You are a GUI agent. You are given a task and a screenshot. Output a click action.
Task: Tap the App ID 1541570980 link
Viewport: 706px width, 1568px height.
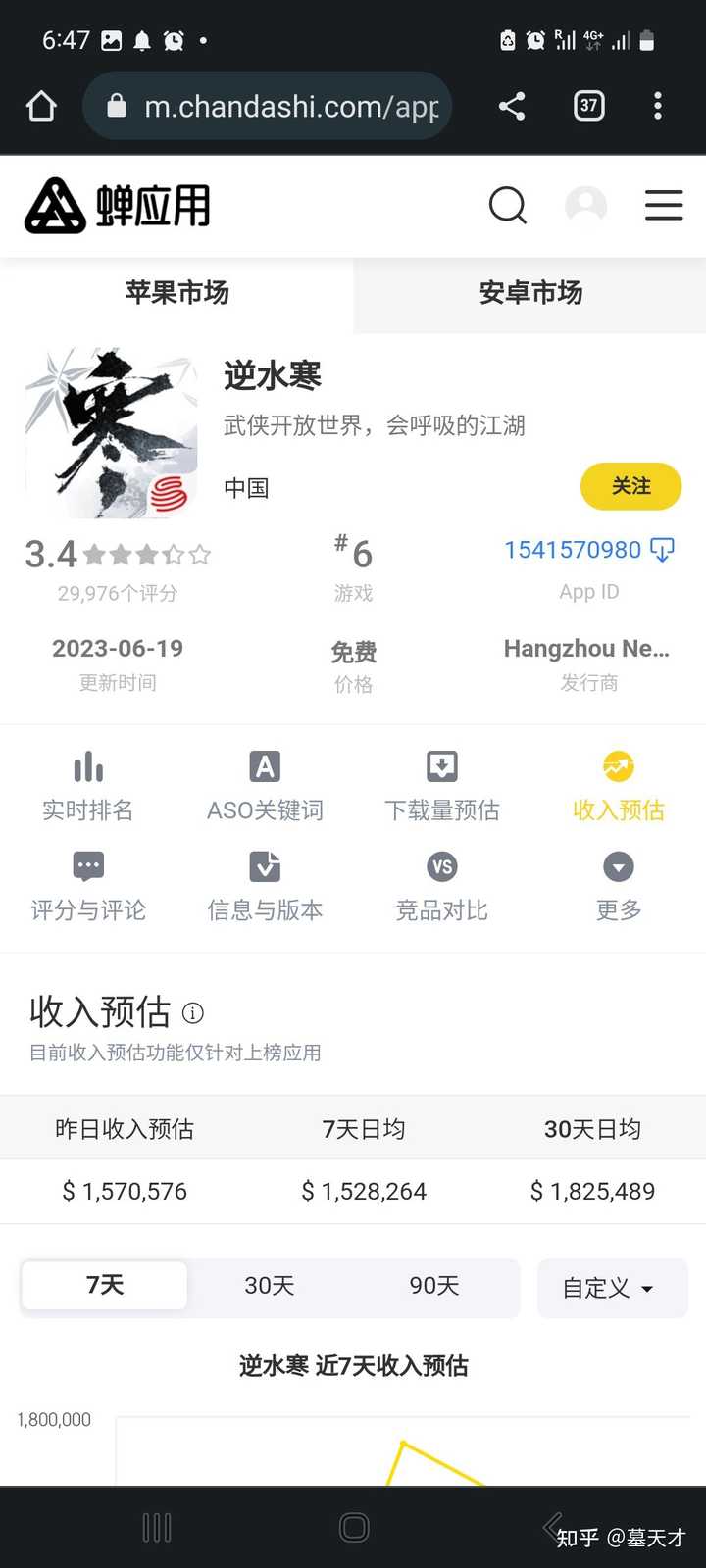[588, 550]
